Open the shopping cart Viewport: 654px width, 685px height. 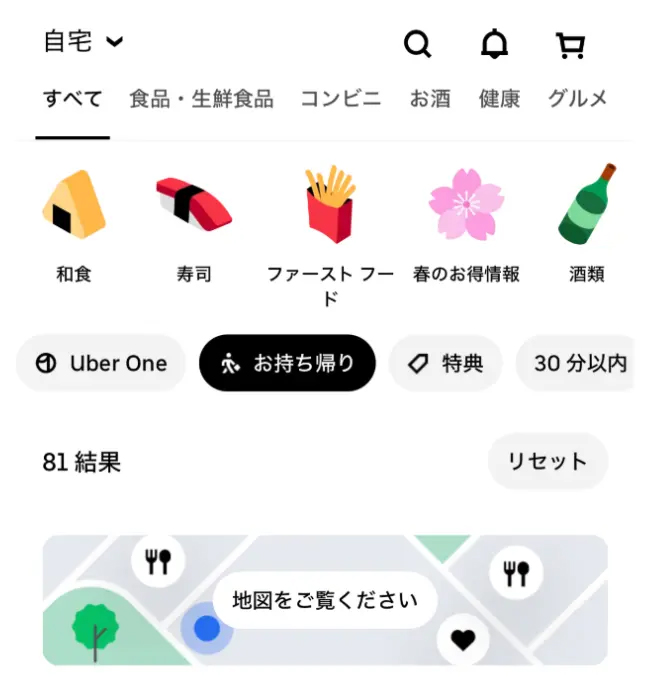click(x=570, y=45)
